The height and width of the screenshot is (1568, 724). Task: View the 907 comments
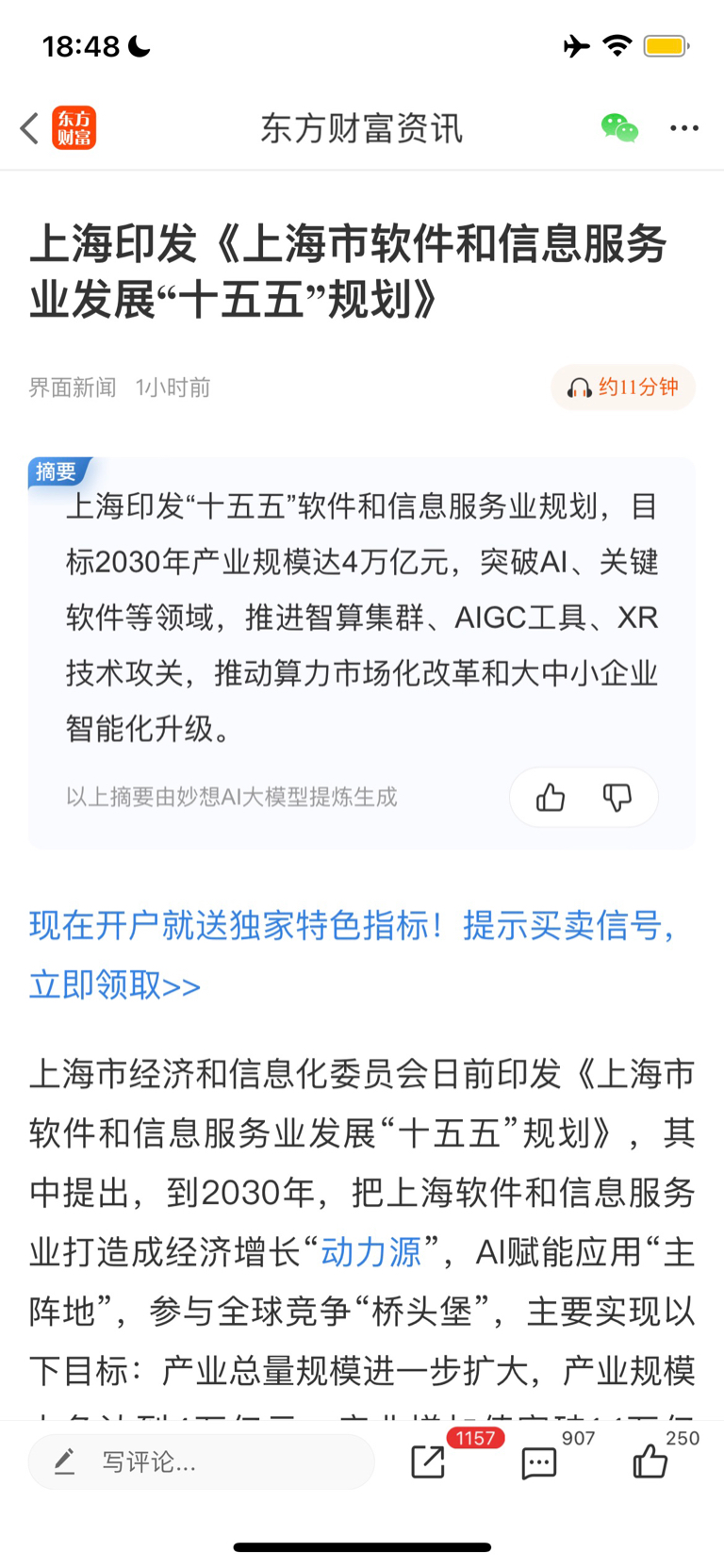(x=539, y=1462)
